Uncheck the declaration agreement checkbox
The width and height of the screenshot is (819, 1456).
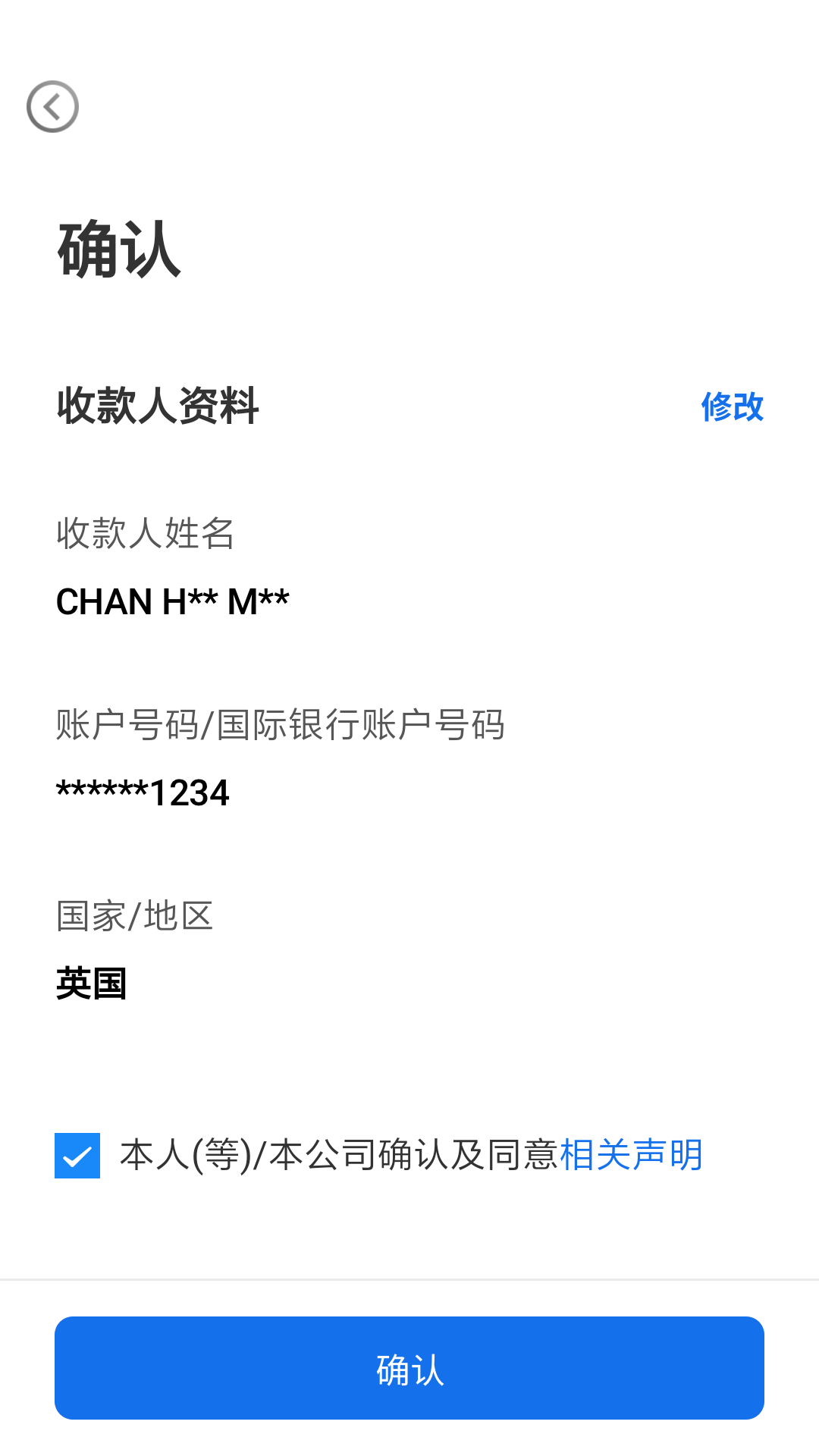click(77, 1156)
